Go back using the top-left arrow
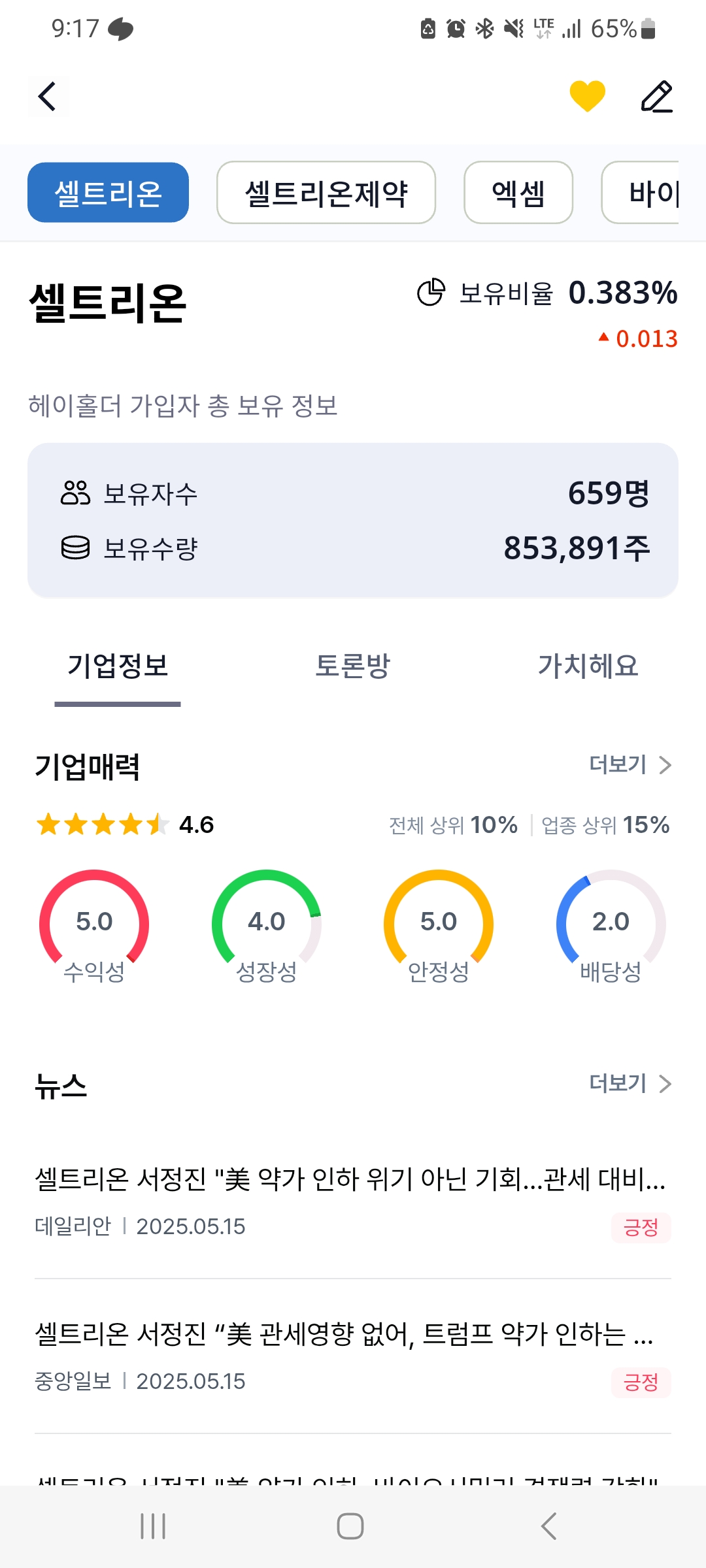The width and height of the screenshot is (706, 1568). click(48, 97)
